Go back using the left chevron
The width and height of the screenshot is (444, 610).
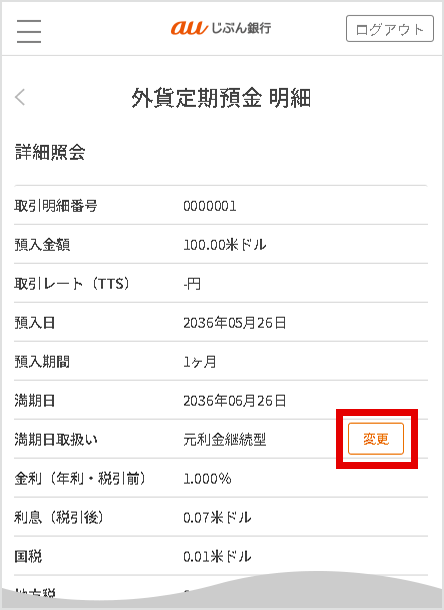(x=20, y=97)
